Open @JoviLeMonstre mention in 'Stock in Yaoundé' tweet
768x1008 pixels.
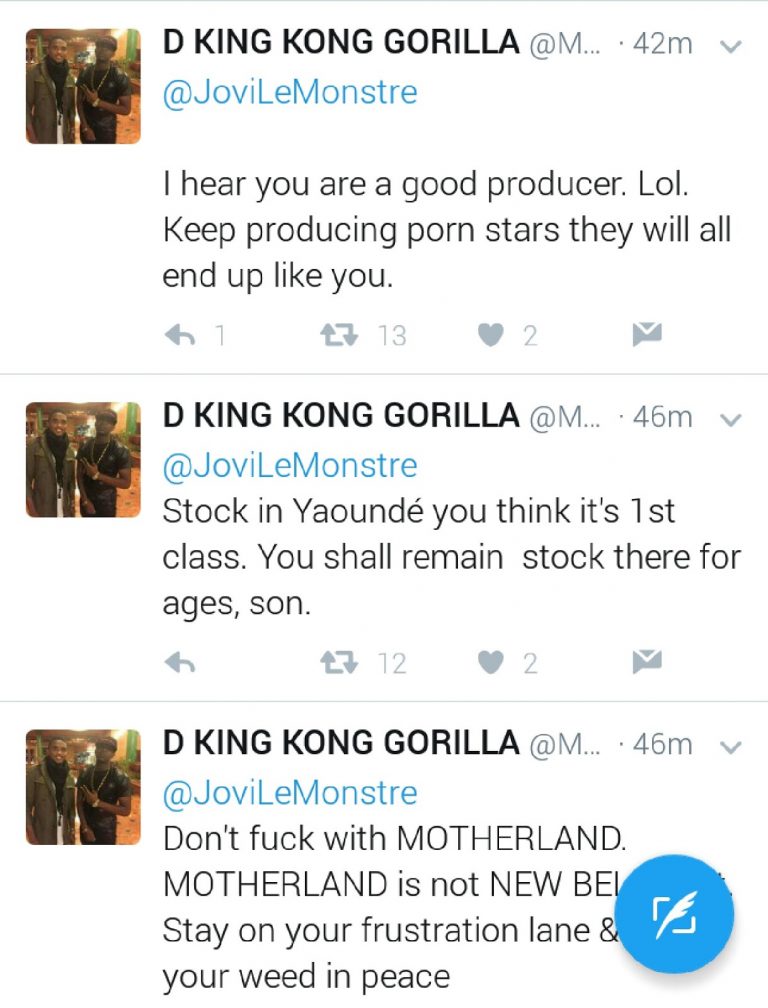290,466
